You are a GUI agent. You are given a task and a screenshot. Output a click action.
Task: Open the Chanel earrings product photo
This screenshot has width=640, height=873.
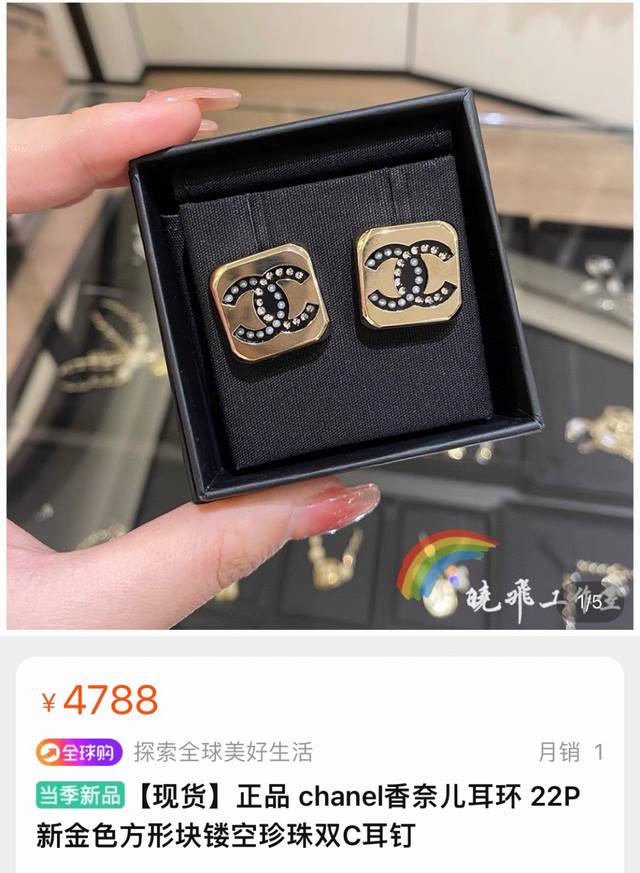click(x=320, y=315)
